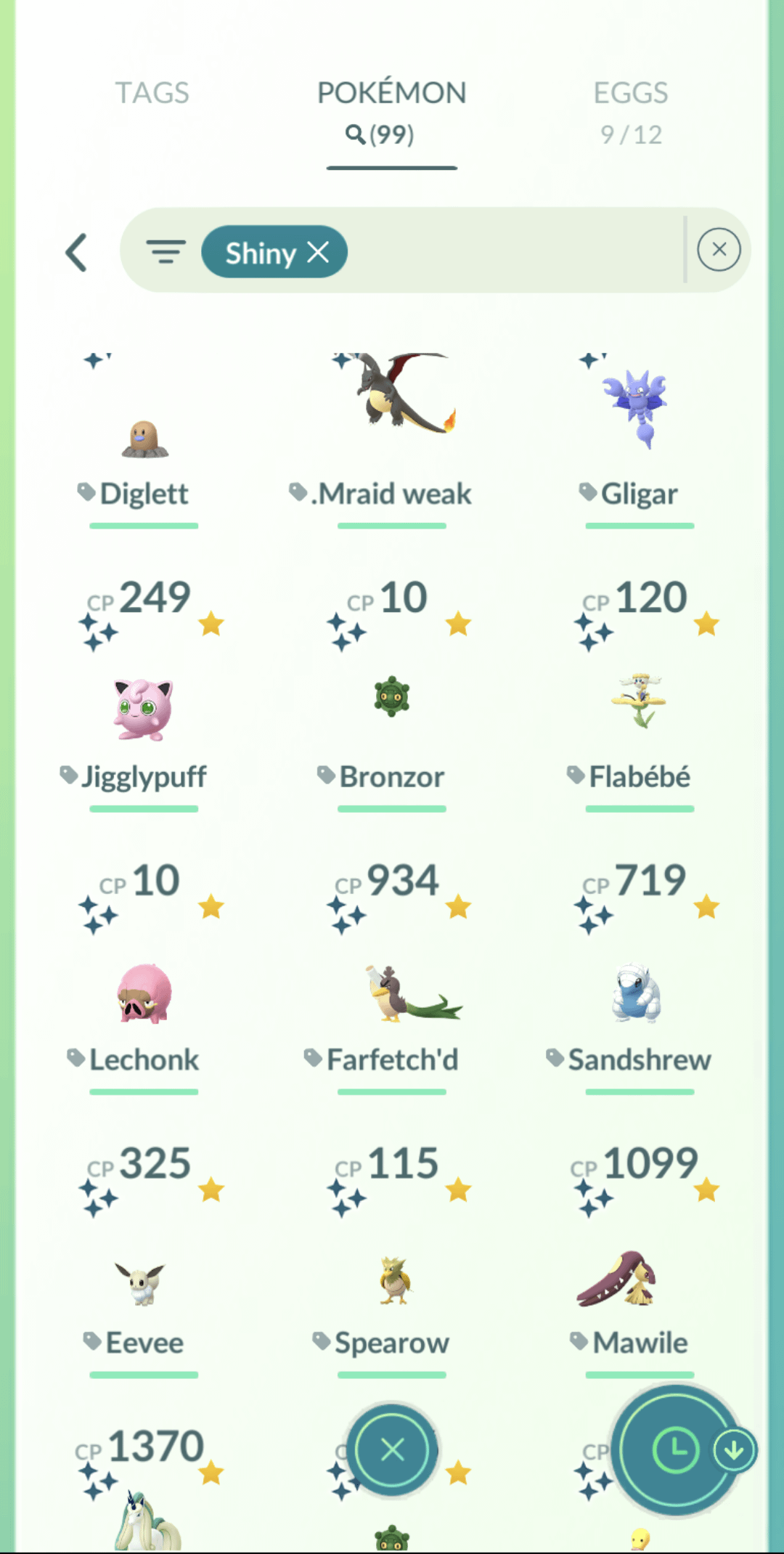Image resolution: width=784 pixels, height=1554 pixels.
Task: Switch to the Tags tab
Action: (x=152, y=93)
